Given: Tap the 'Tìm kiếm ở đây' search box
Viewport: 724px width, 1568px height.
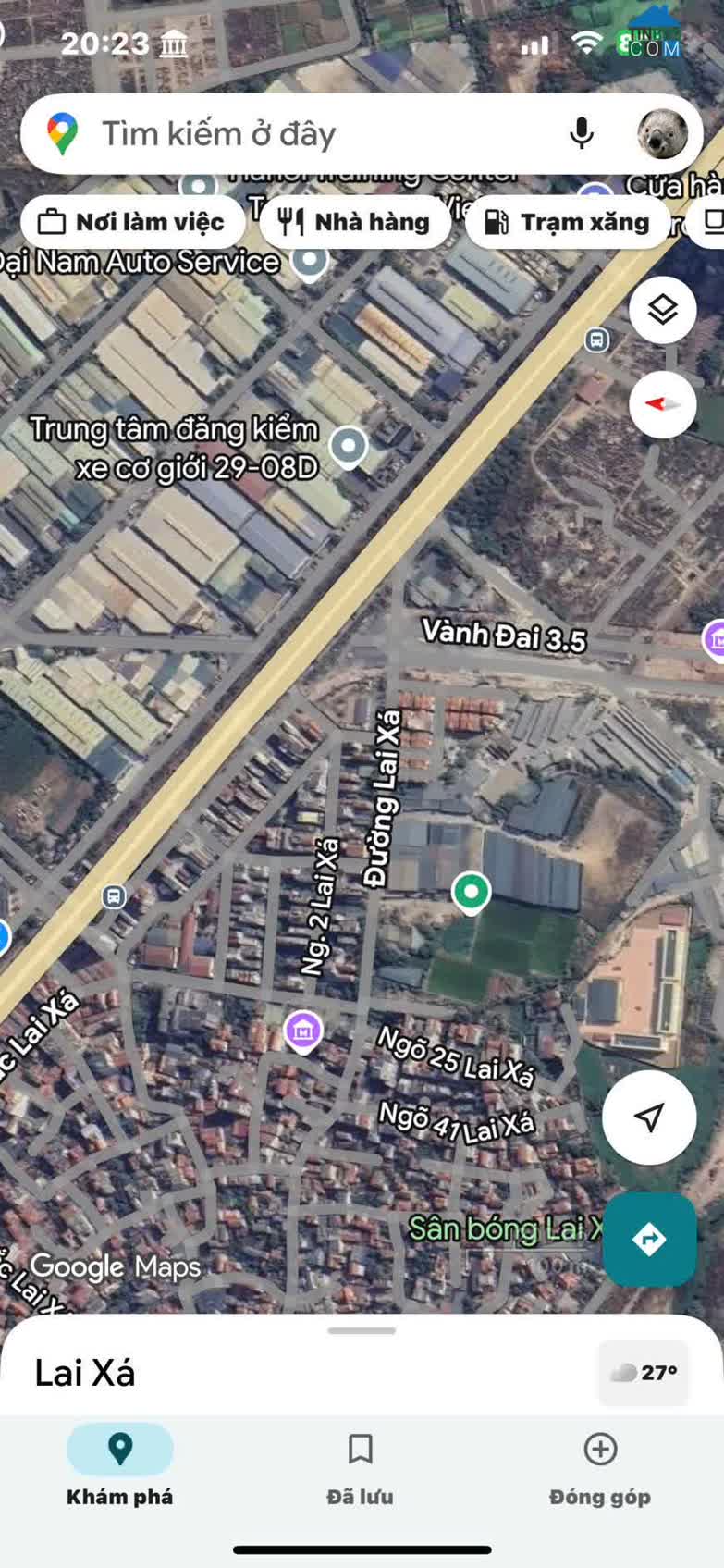Looking at the screenshot, I should tap(305, 134).
